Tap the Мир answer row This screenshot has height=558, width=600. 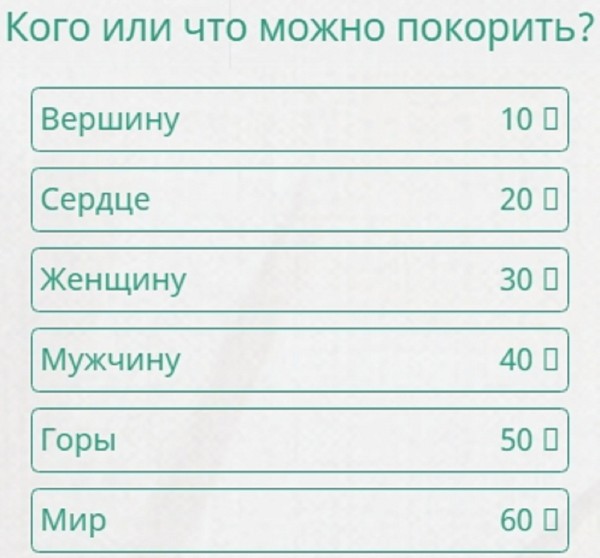[x=299, y=520]
